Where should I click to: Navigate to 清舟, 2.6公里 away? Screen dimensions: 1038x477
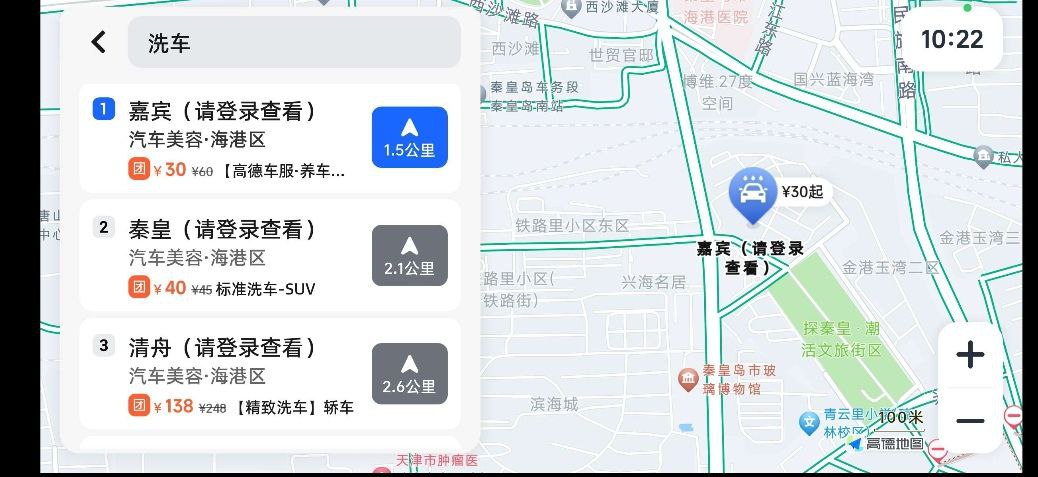coord(409,374)
